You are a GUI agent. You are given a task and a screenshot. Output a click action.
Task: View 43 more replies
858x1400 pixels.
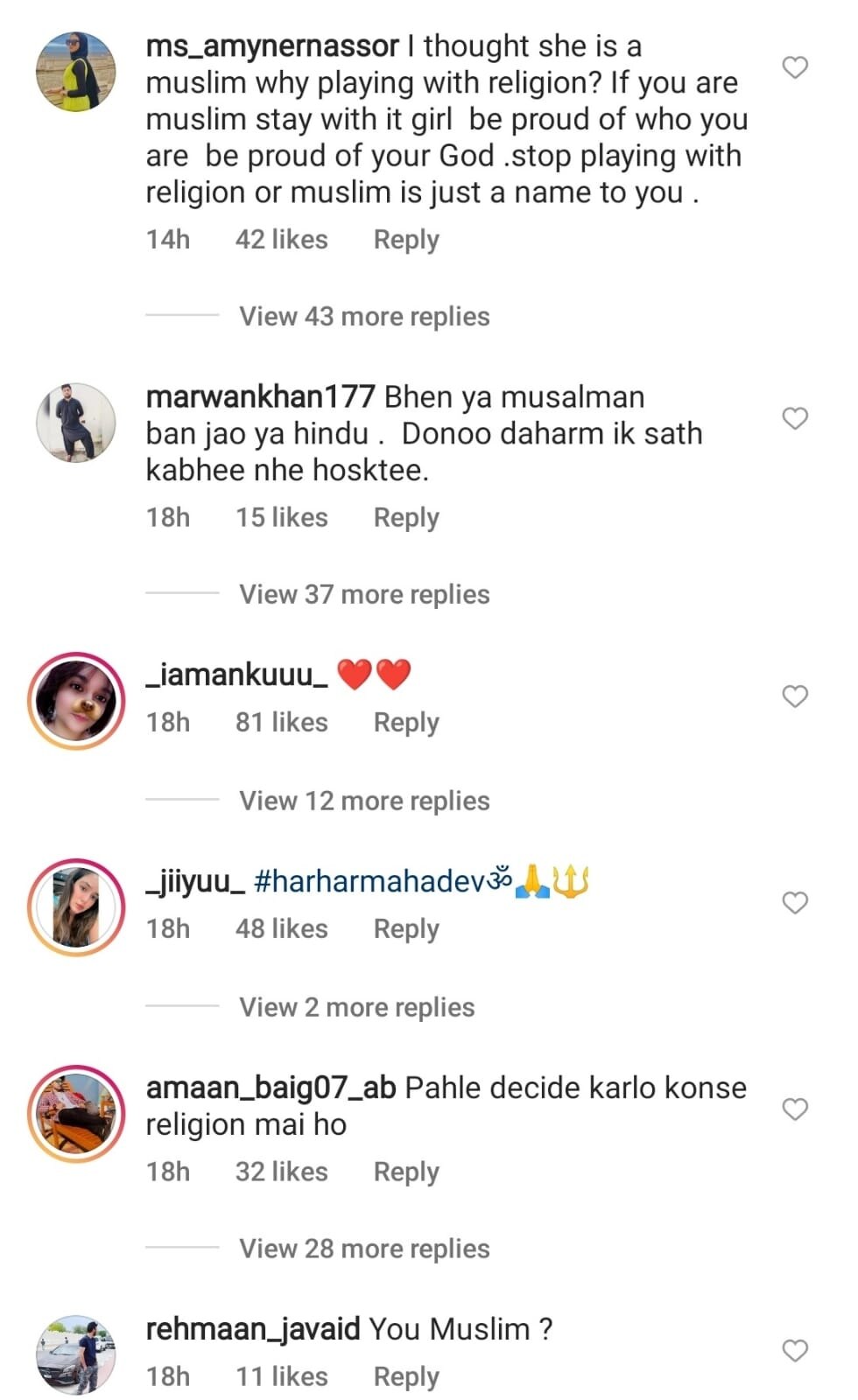364,316
